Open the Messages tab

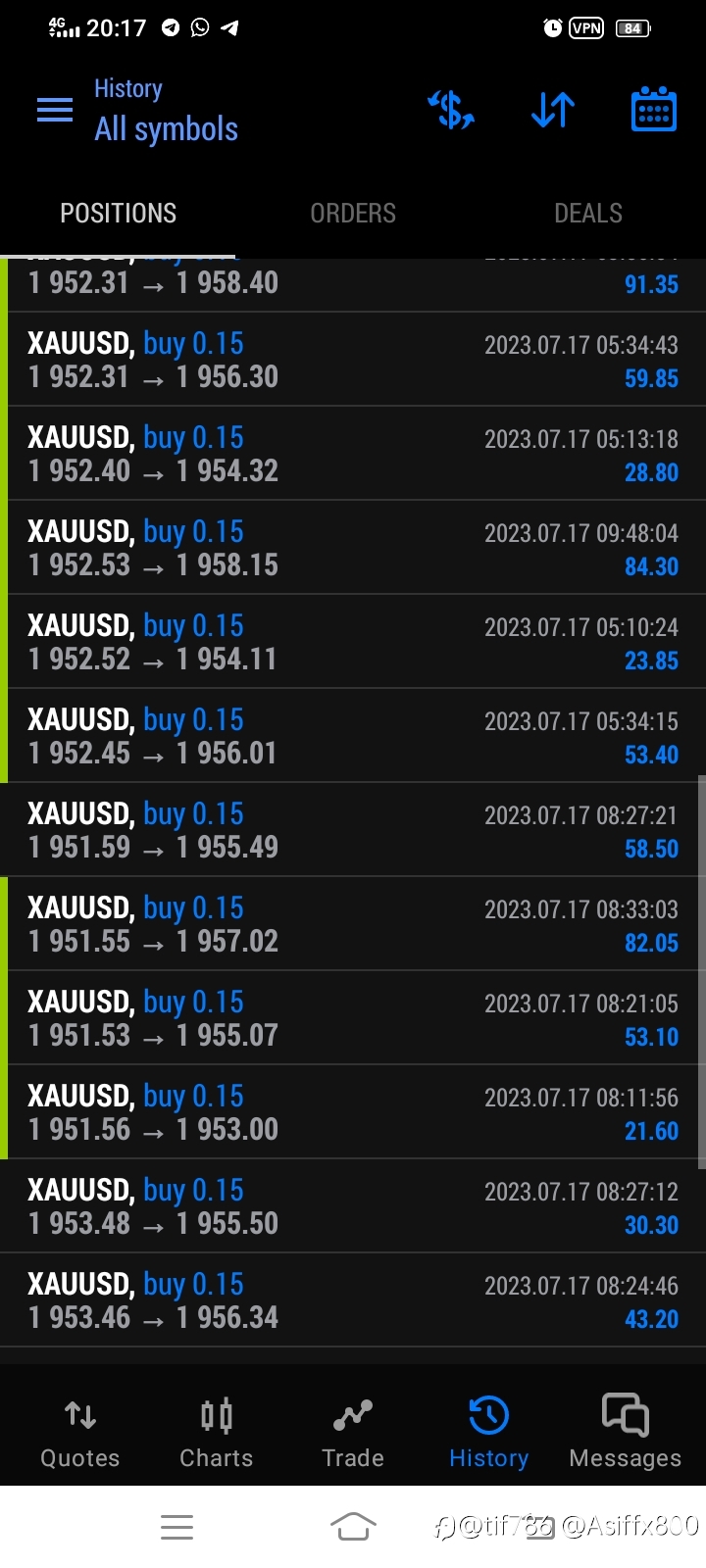coord(626,1432)
